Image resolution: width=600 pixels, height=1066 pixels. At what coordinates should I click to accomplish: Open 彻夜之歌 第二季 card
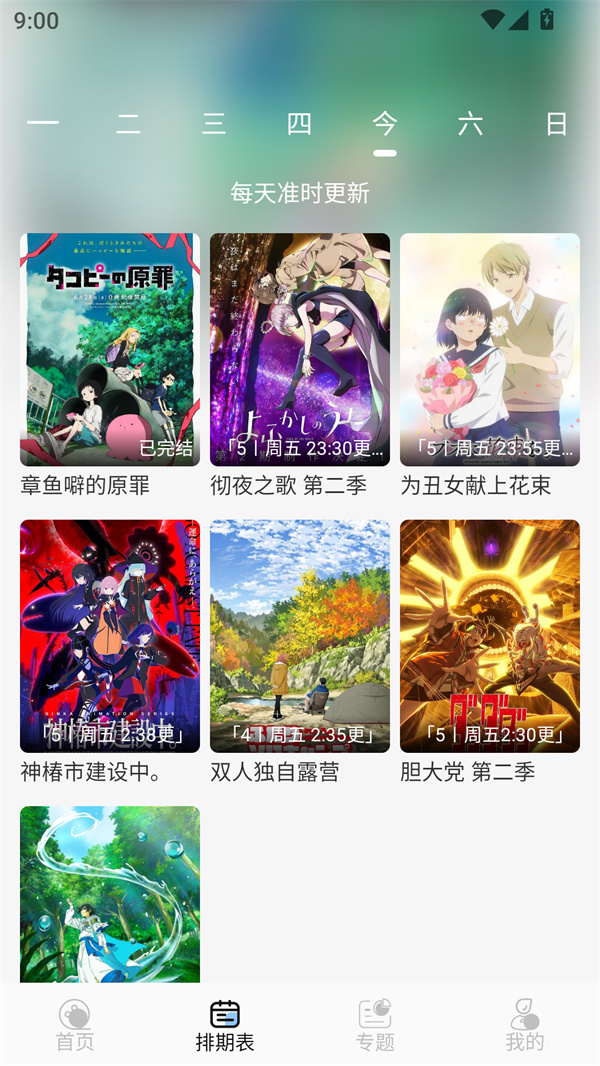(300, 350)
